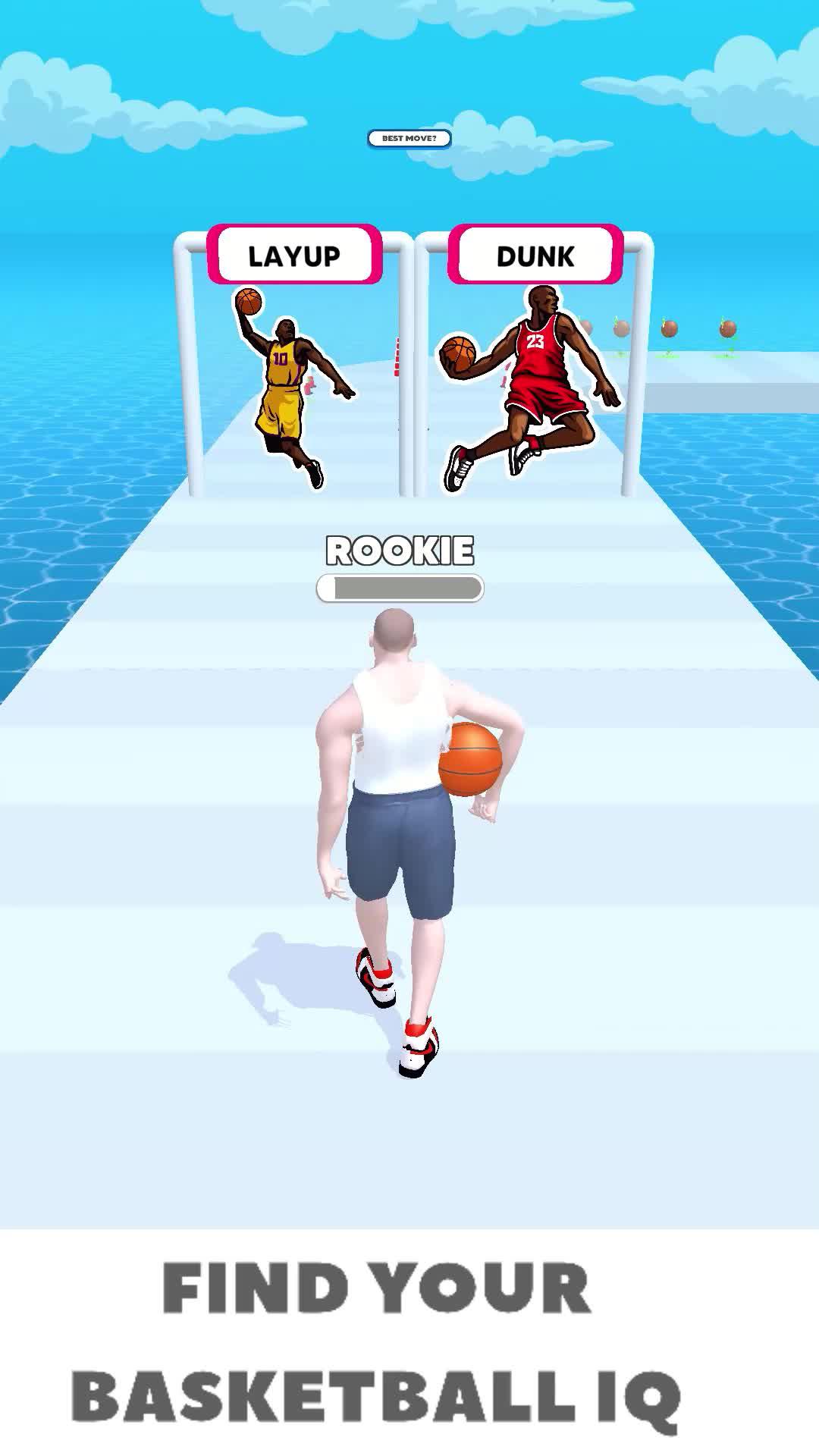Choose the LAYUP gate option
The width and height of the screenshot is (819, 1456).
[297, 256]
